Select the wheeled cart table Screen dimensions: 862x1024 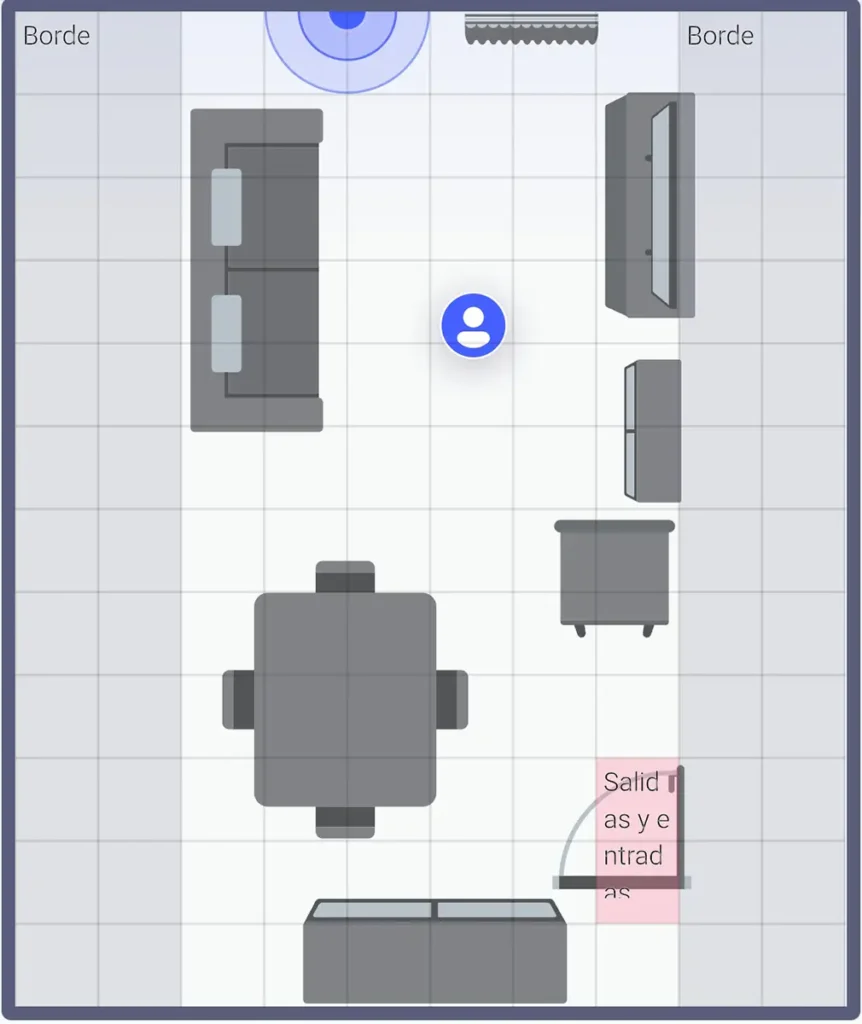point(615,575)
